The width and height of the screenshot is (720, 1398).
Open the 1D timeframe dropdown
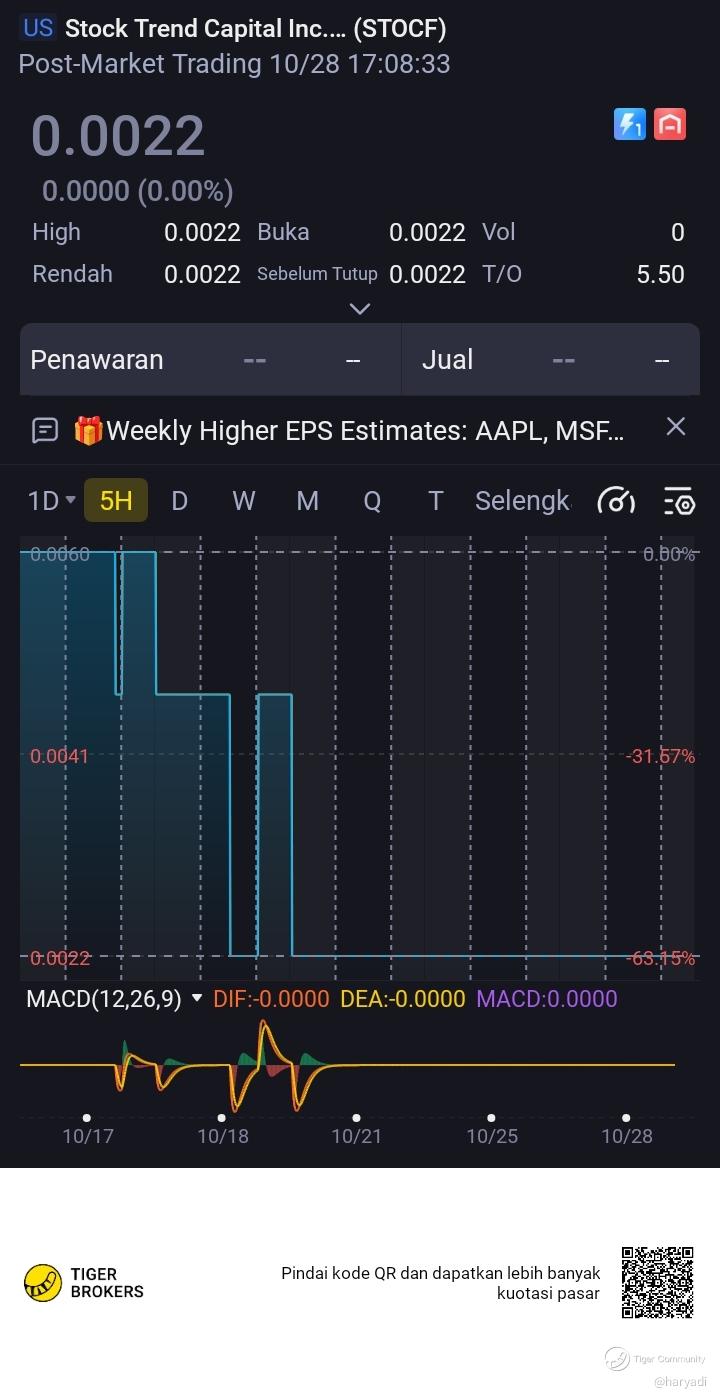click(51, 501)
